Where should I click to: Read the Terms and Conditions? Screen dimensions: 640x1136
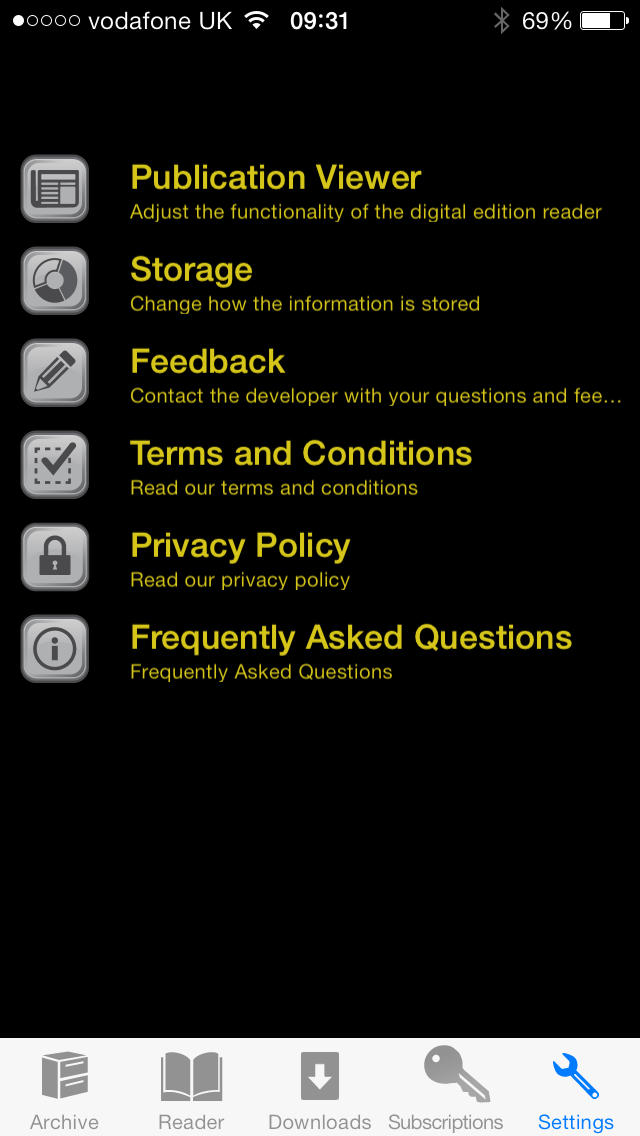coord(320,465)
